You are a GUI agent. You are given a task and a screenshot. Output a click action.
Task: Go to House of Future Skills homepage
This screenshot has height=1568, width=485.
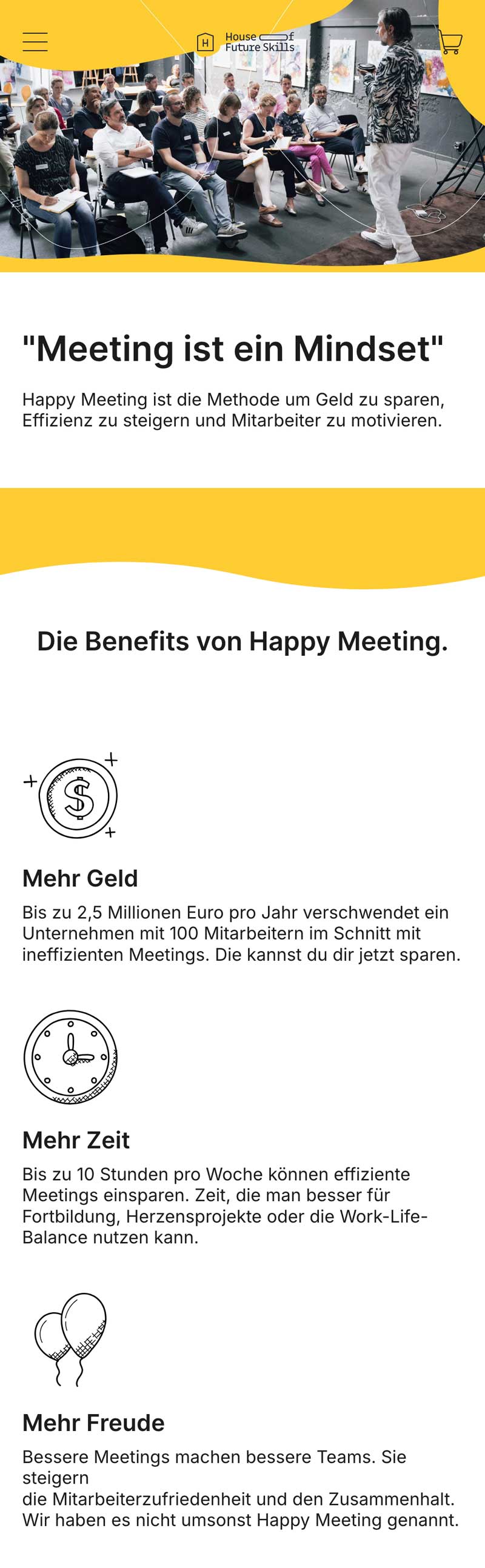(x=246, y=42)
